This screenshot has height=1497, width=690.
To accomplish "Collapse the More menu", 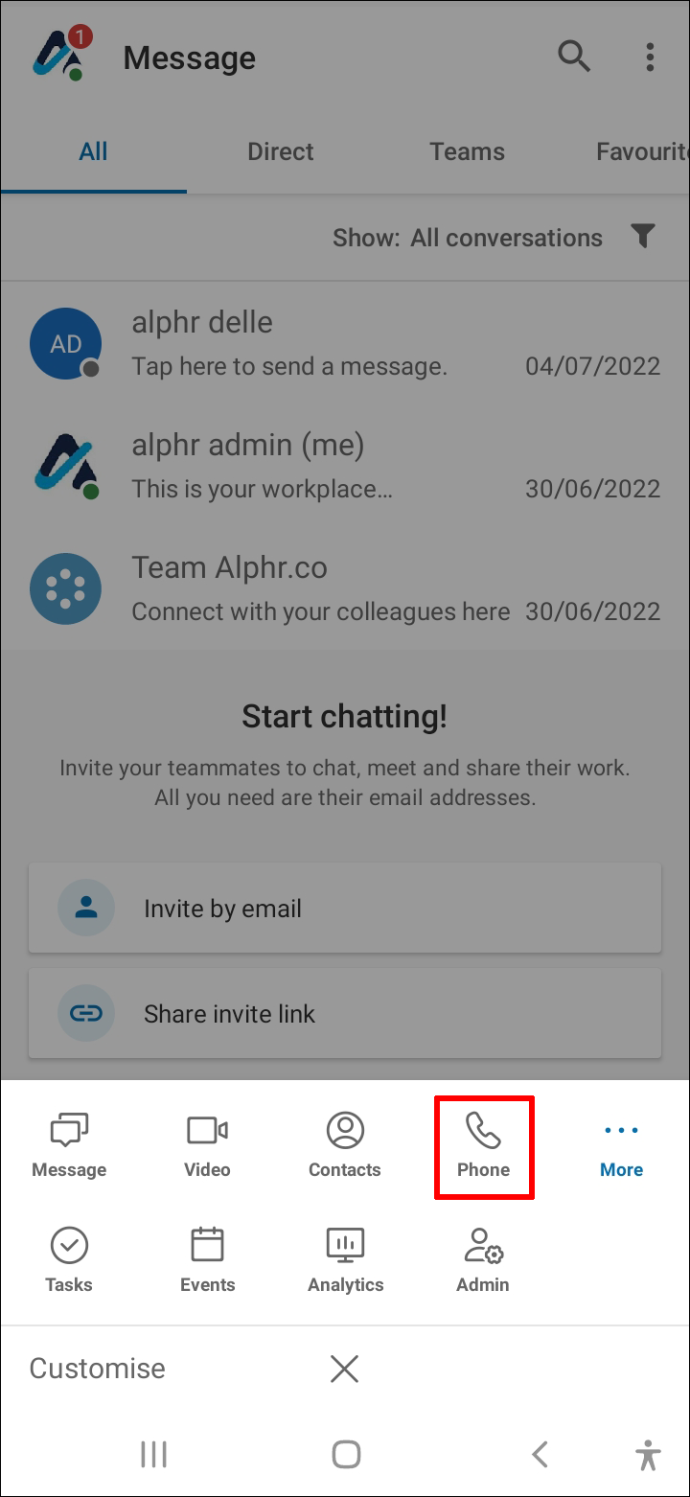I will tap(621, 1147).
